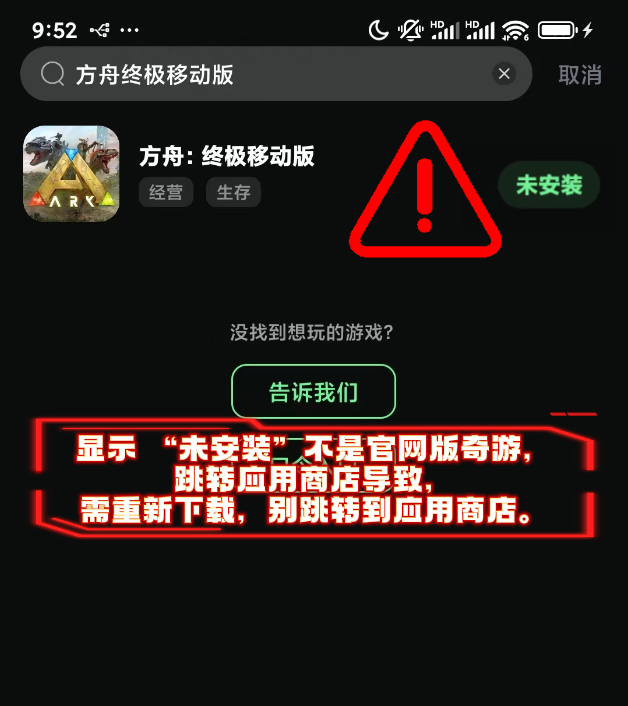Tap the search field with 方舟终极移动版
628x706 pixels.
(276, 74)
